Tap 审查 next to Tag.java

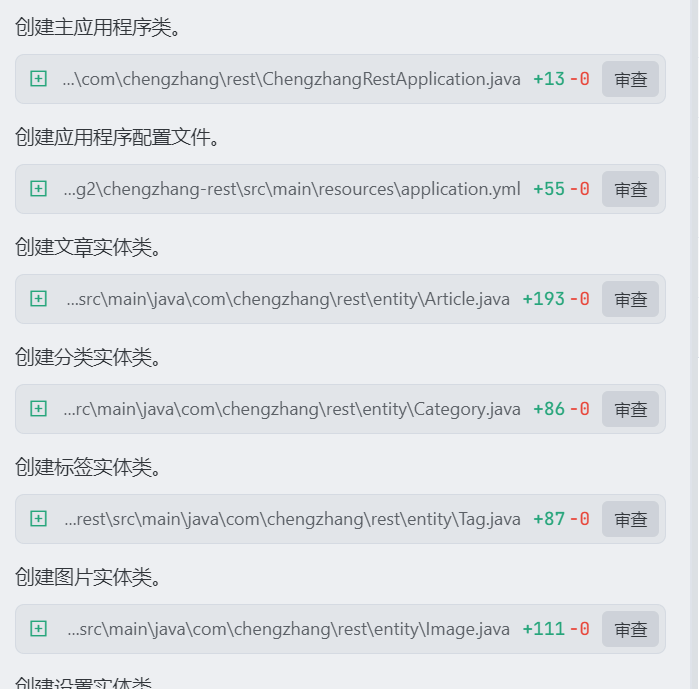[630, 520]
